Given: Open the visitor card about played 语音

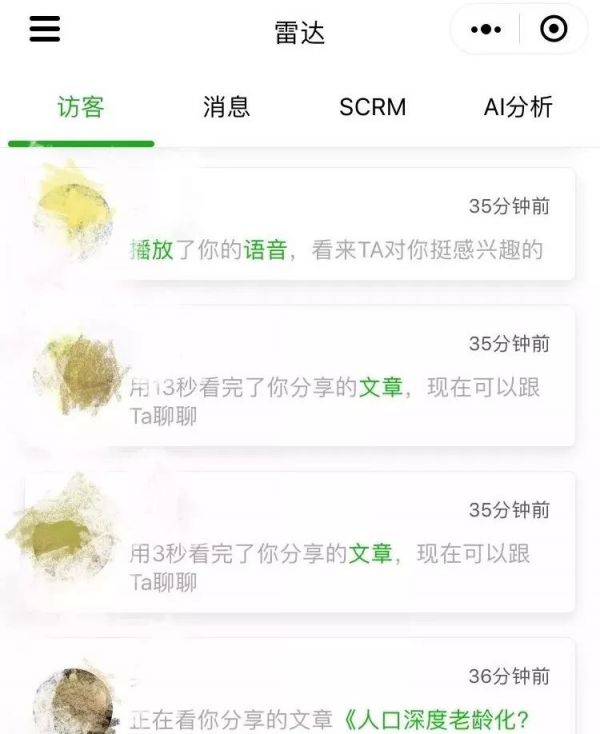Looking at the screenshot, I should tap(340, 228).
